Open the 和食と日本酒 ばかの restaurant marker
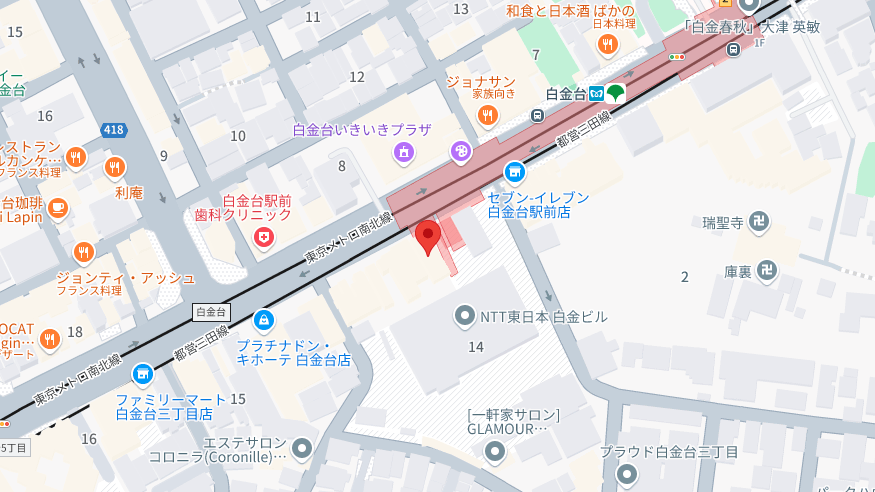Viewport: 875px width, 492px height. [607, 44]
